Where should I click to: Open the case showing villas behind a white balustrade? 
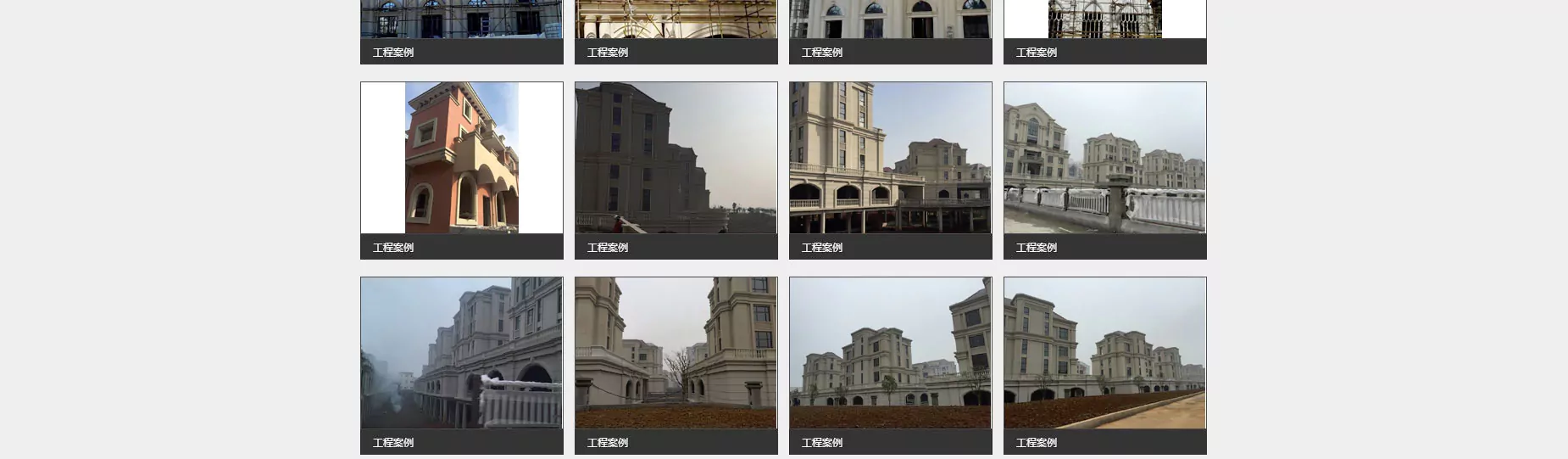click(x=1104, y=159)
